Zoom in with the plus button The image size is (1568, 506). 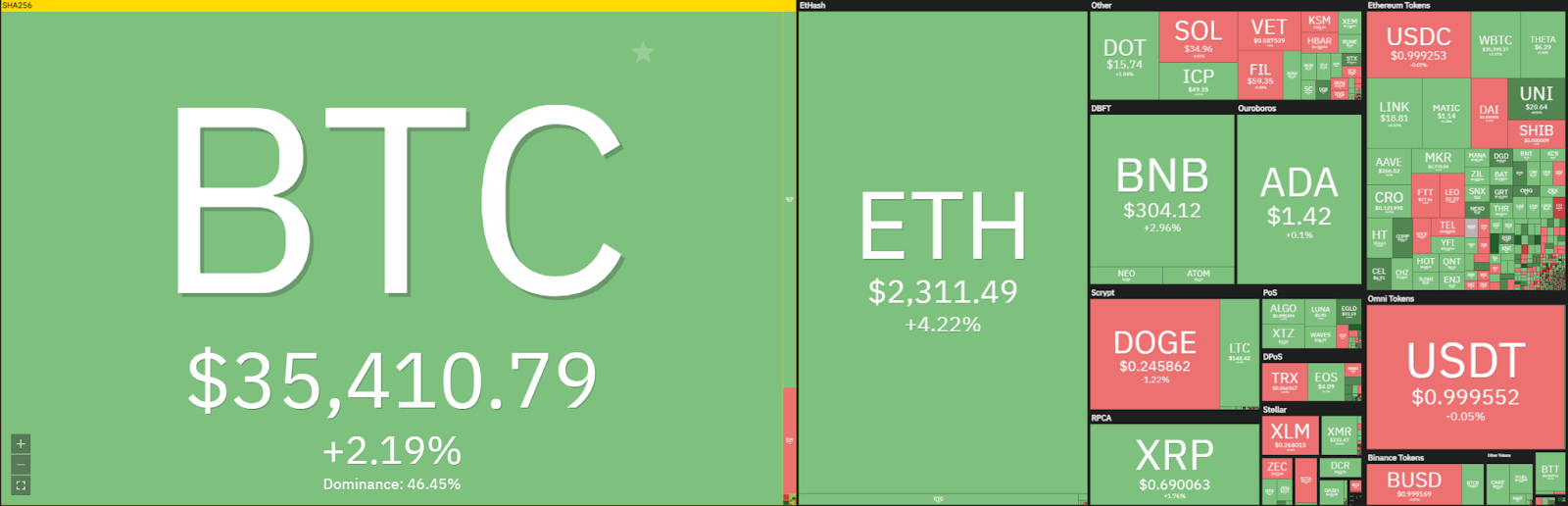(21, 444)
